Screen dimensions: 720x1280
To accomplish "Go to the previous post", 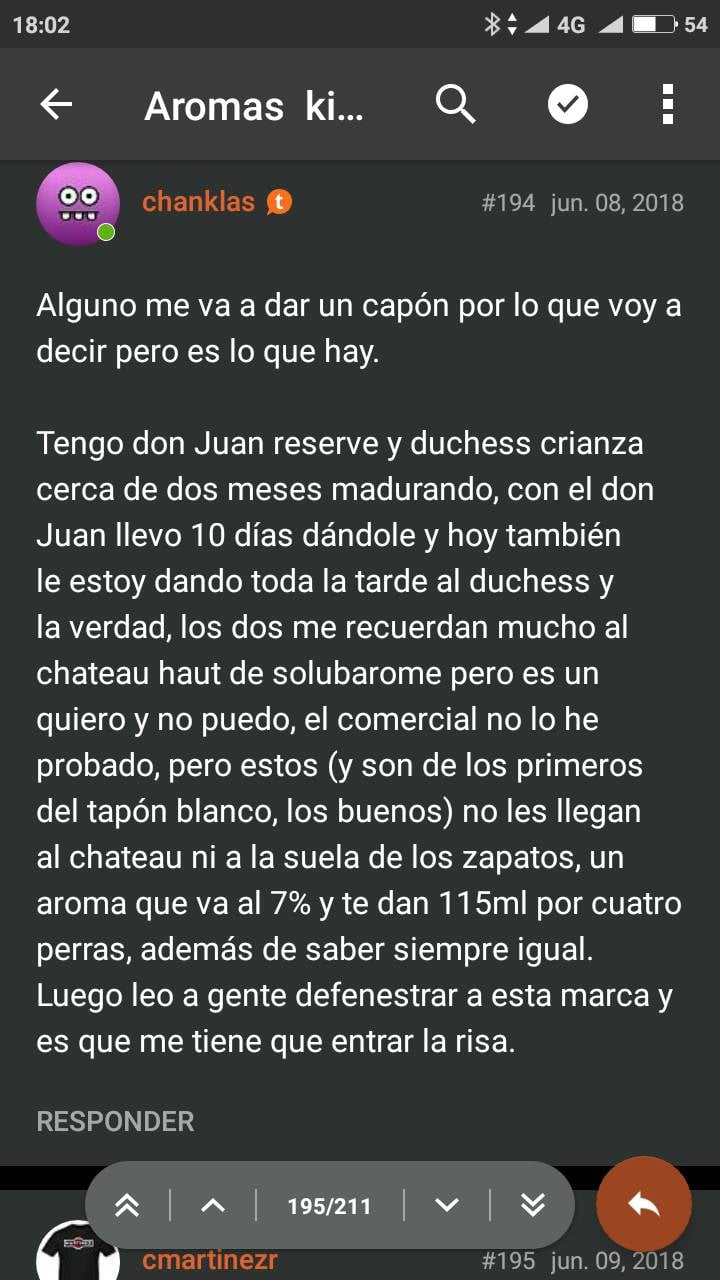I will [213, 1206].
